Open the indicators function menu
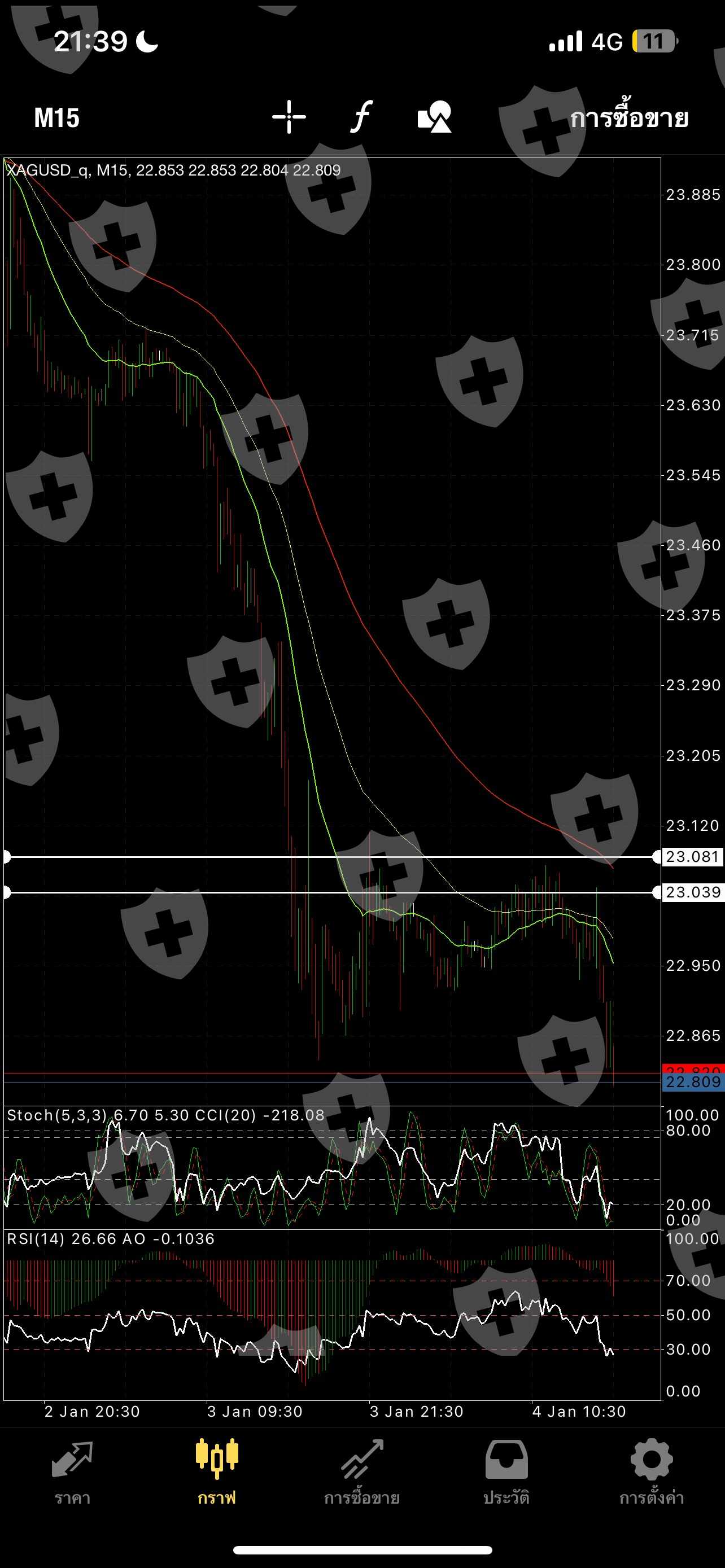The width and height of the screenshot is (725, 1568). tap(361, 117)
